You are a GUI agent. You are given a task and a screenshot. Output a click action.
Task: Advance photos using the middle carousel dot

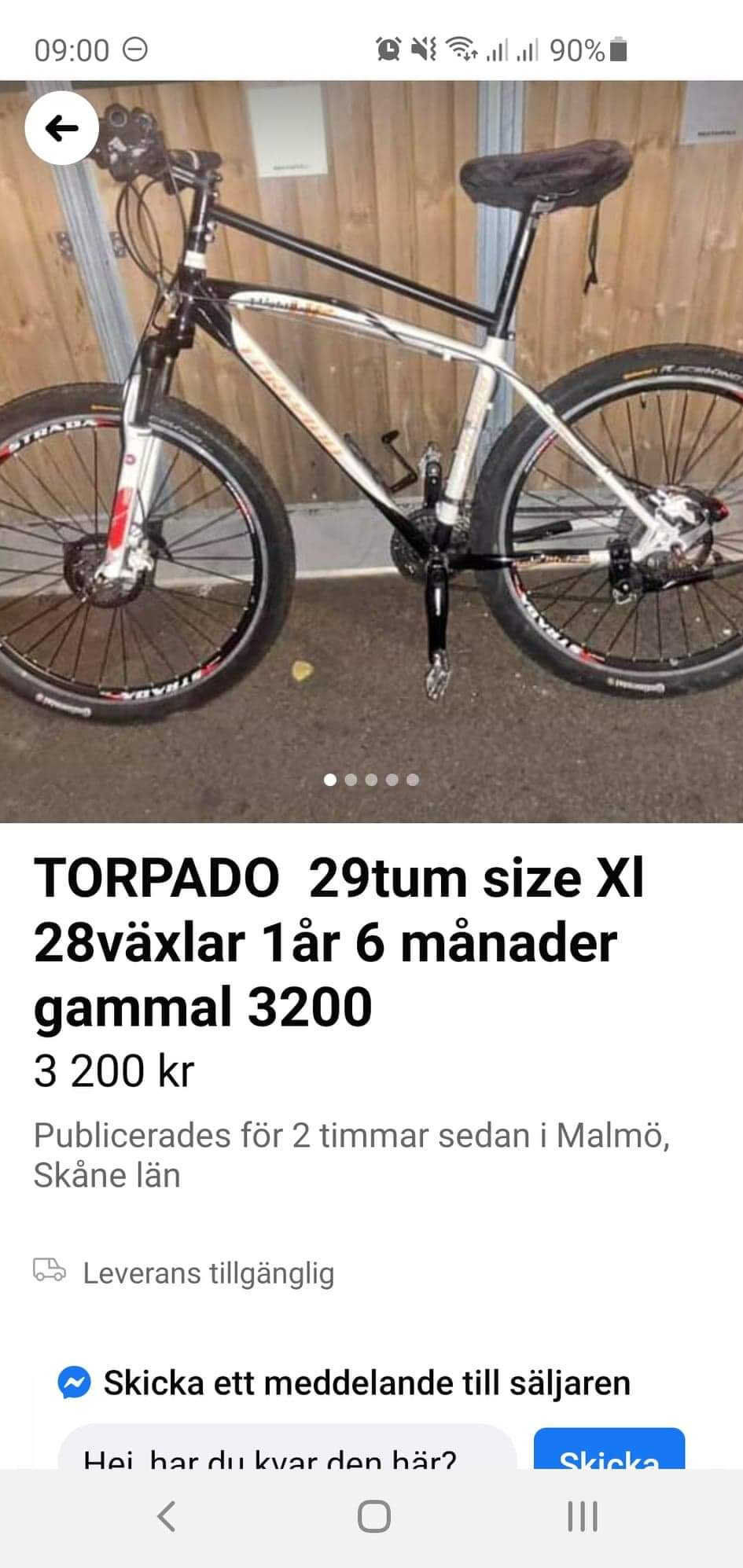pos(370,779)
